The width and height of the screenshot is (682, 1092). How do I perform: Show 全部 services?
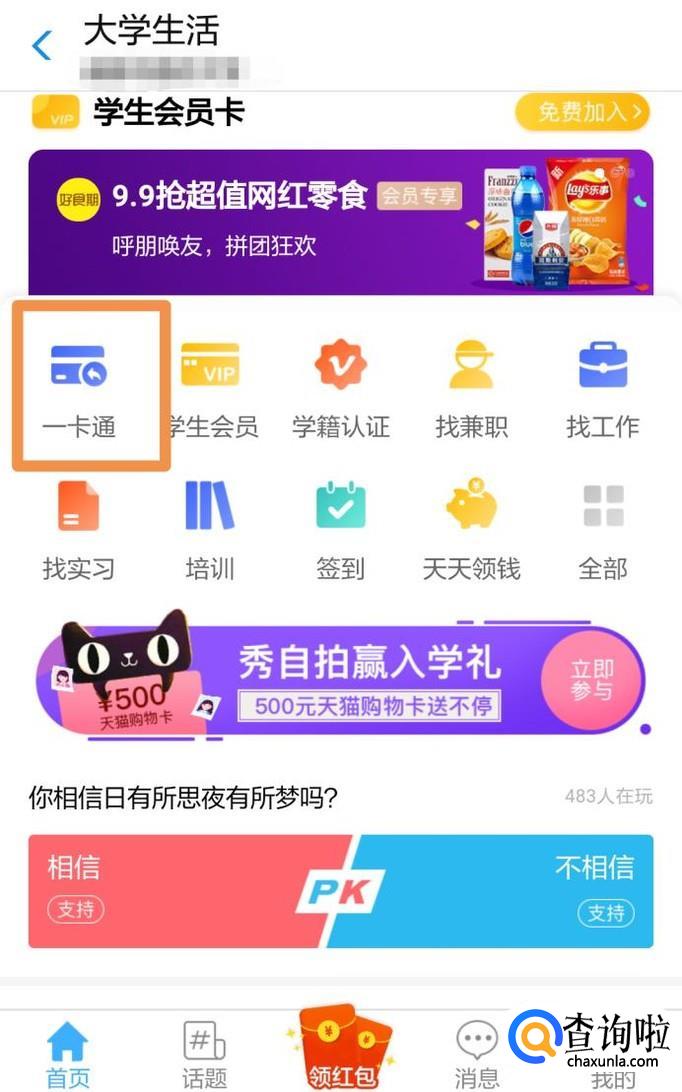[x=603, y=531]
